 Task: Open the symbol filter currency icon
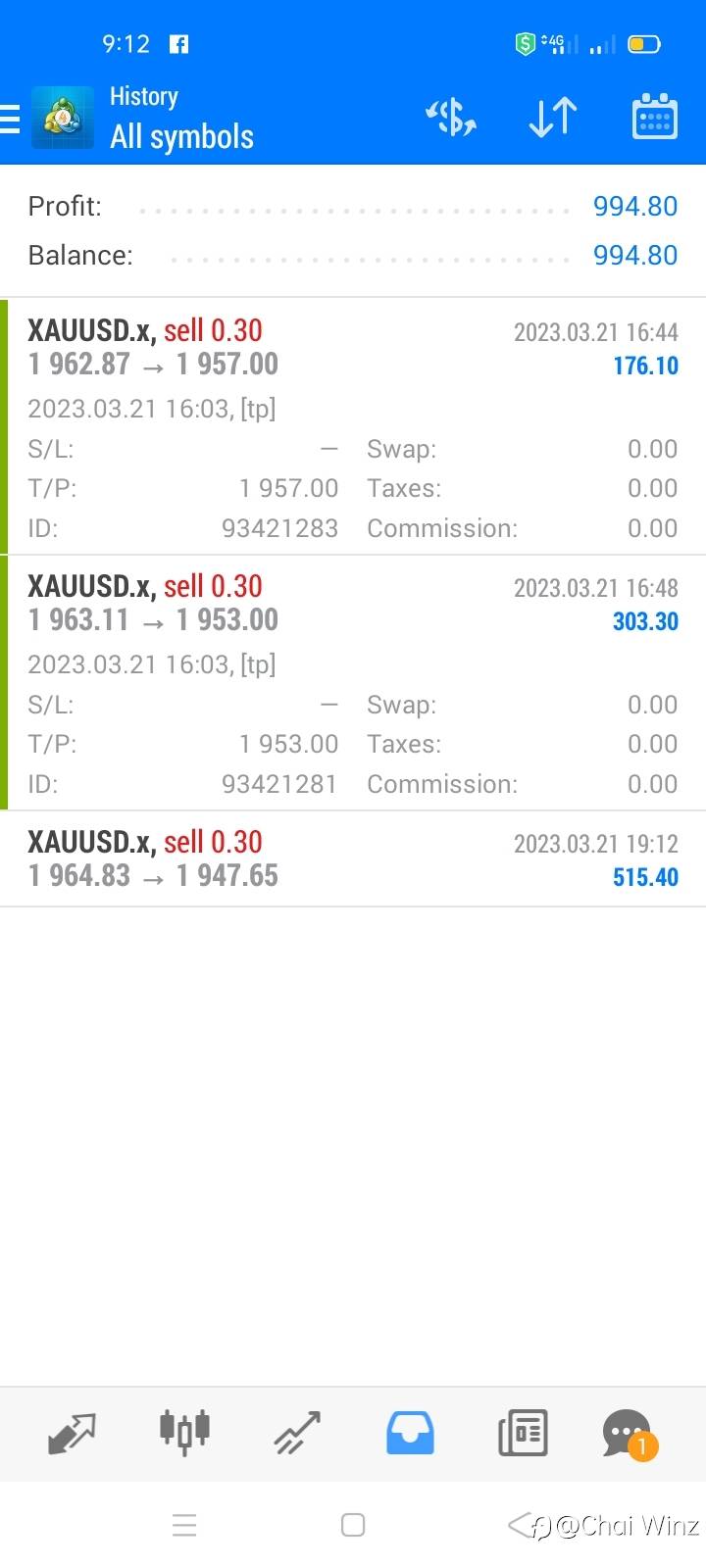[x=451, y=118]
